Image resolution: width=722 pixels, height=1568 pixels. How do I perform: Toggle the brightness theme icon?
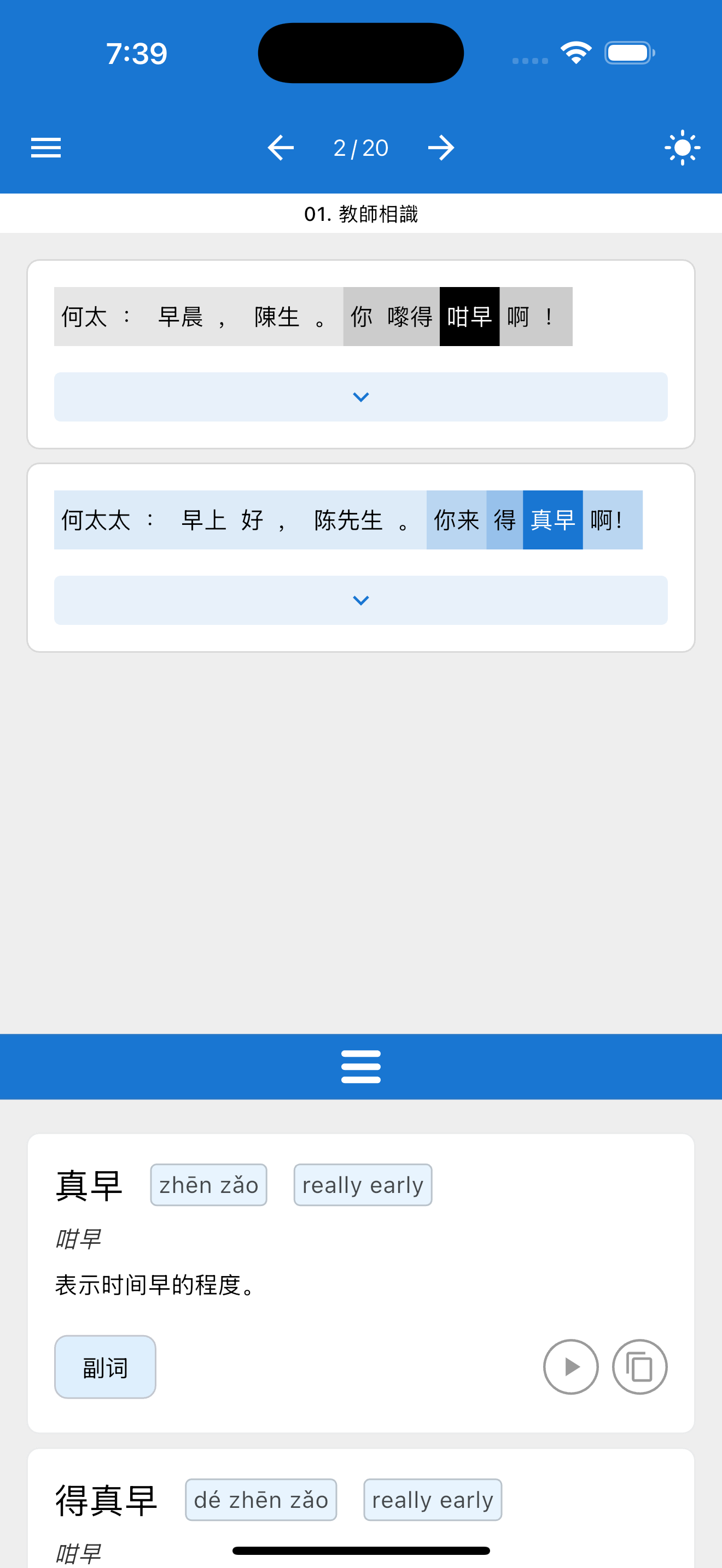682,148
